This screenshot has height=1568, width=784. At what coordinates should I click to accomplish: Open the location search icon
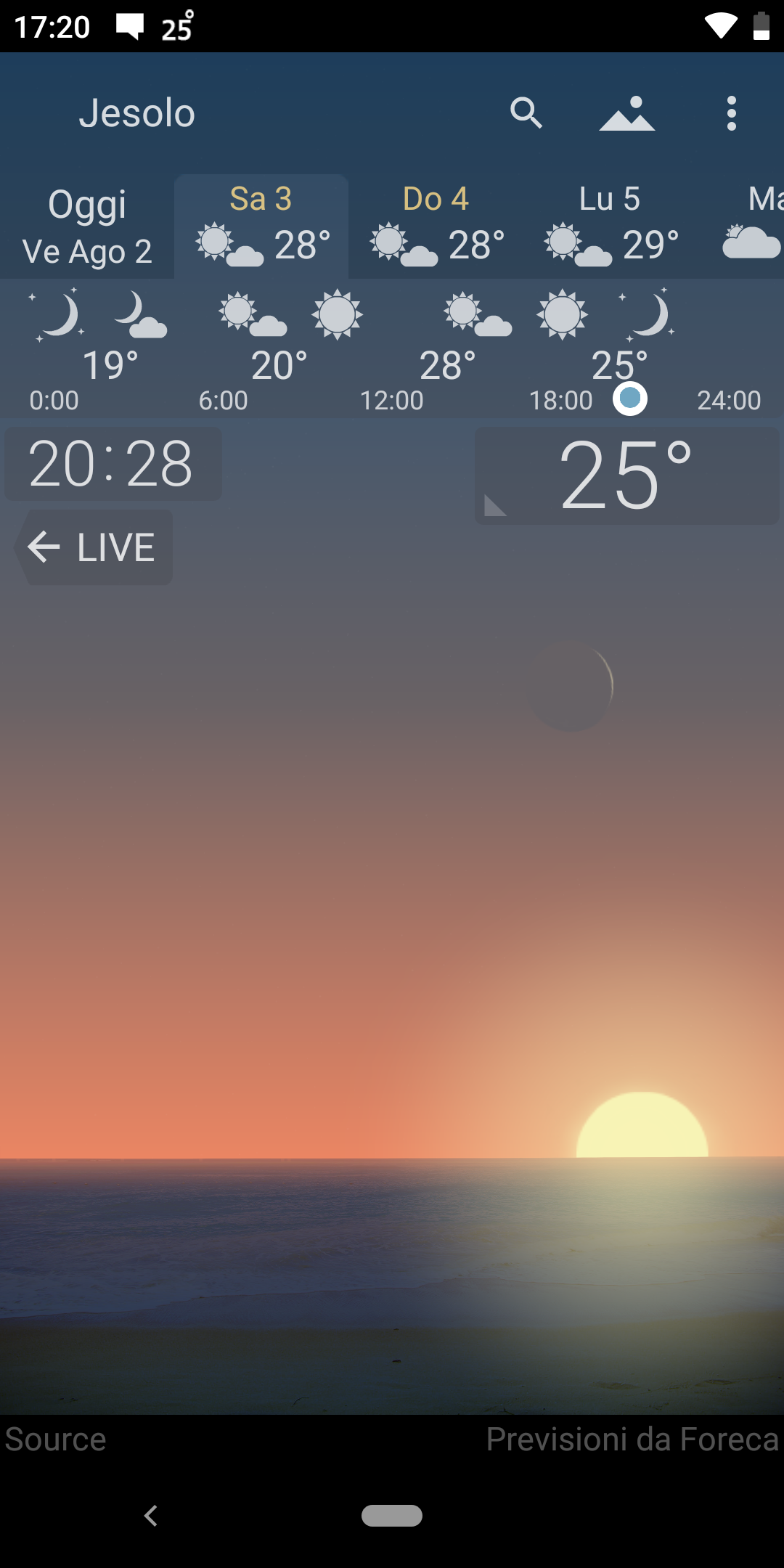point(526,113)
